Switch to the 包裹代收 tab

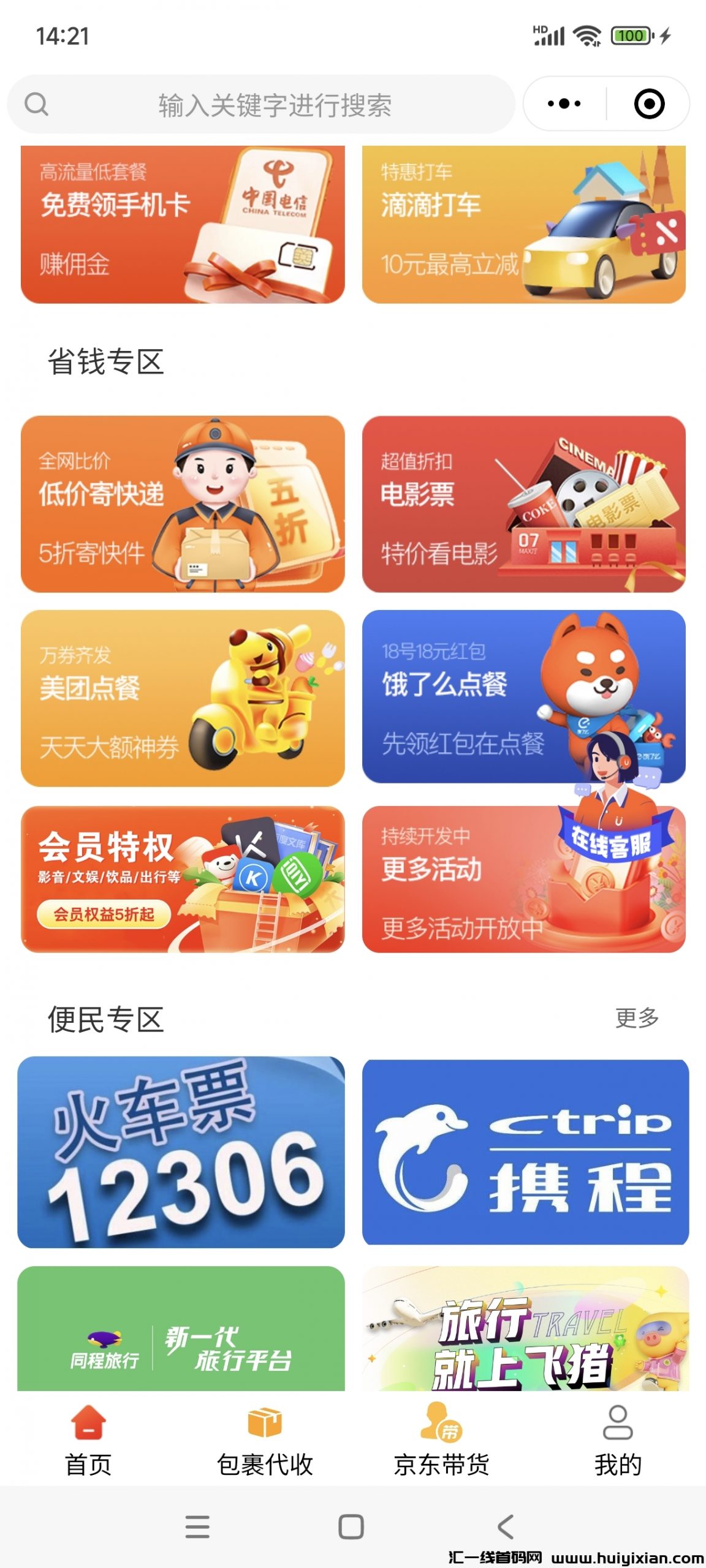265,1441
